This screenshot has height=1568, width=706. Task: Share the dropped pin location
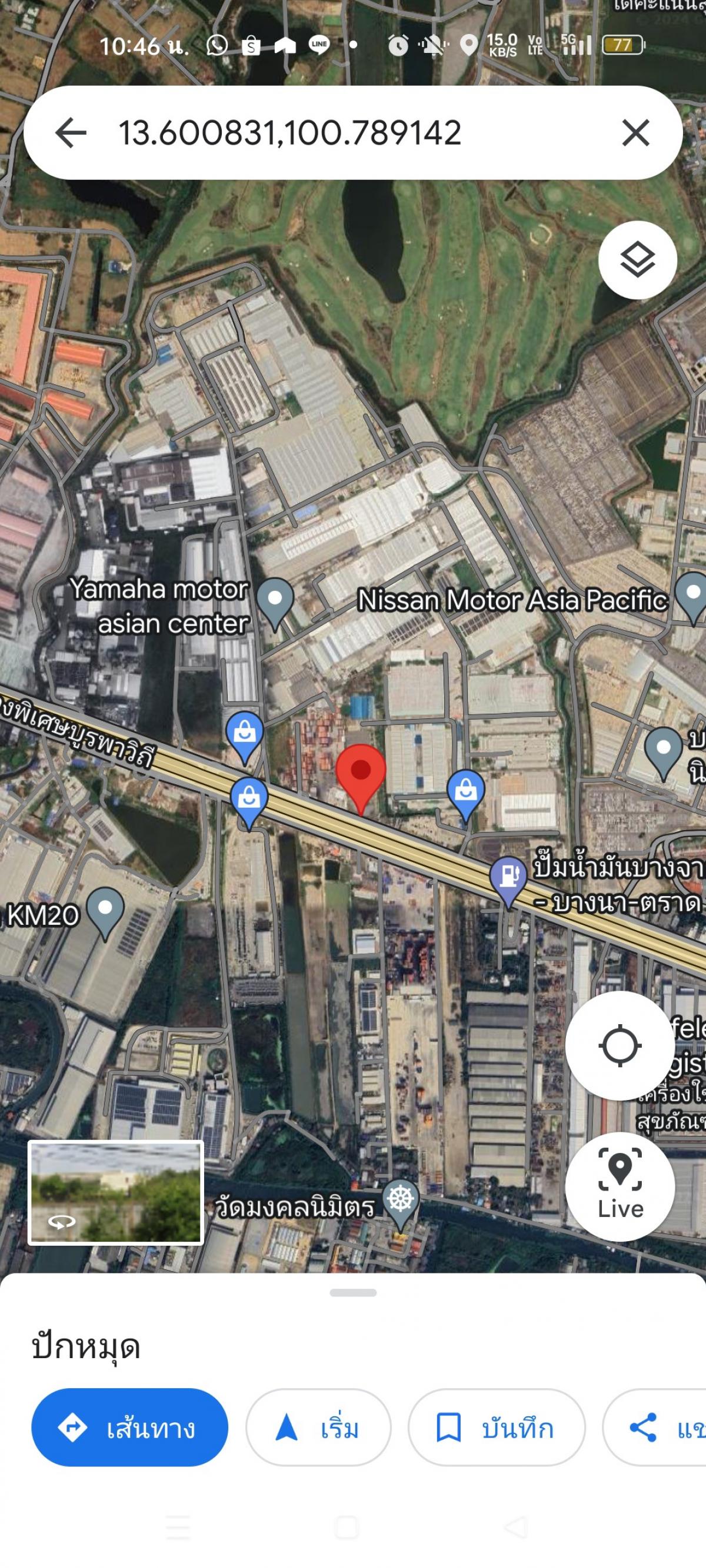[655, 1427]
